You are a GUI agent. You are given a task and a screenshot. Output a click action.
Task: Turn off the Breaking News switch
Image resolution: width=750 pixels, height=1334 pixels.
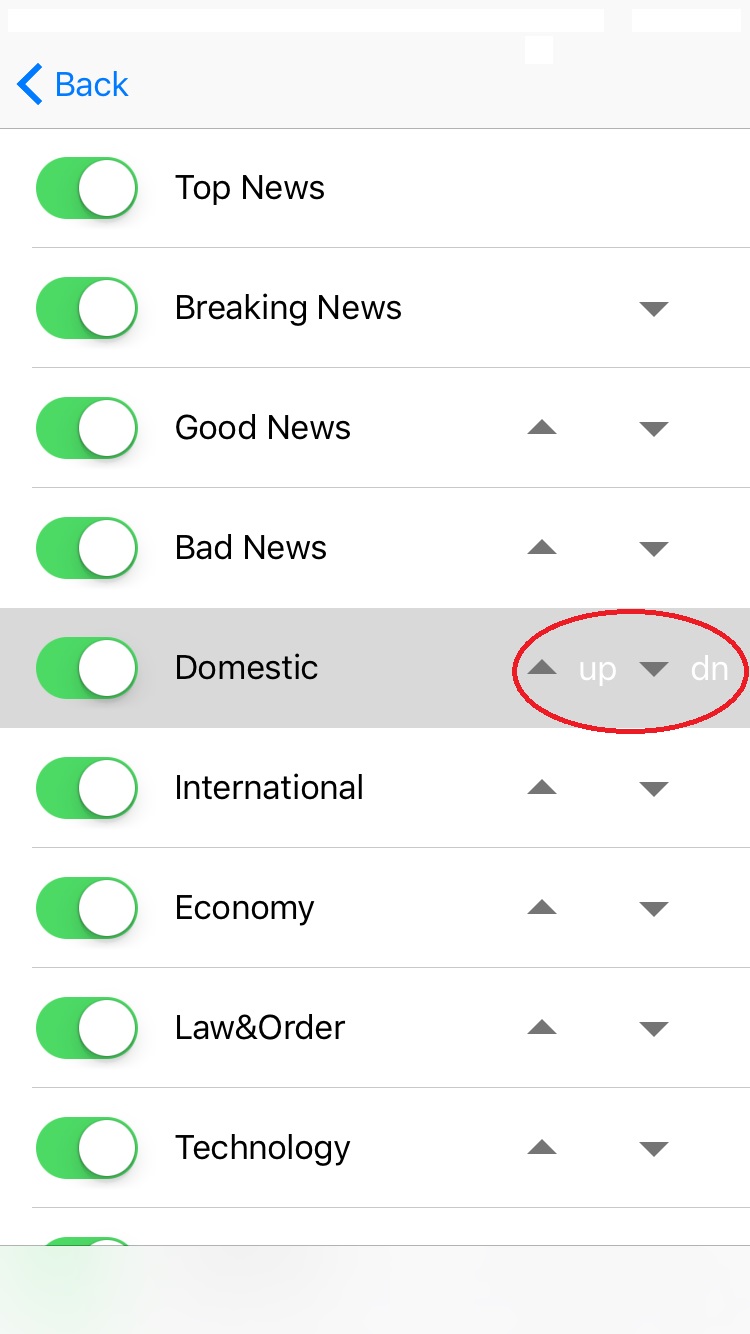point(86,308)
